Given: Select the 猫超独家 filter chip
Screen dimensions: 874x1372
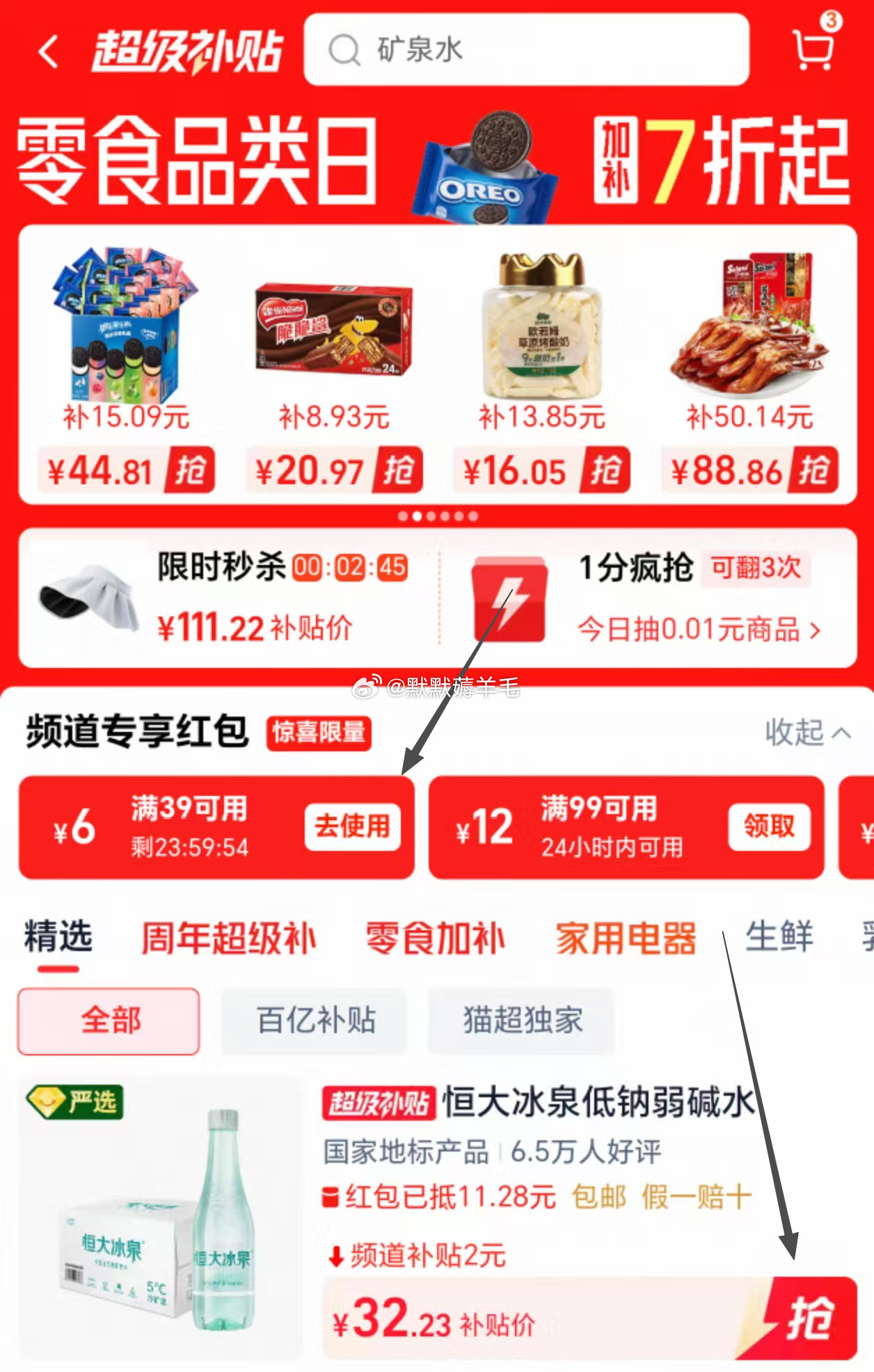Looking at the screenshot, I should 523,1021.
